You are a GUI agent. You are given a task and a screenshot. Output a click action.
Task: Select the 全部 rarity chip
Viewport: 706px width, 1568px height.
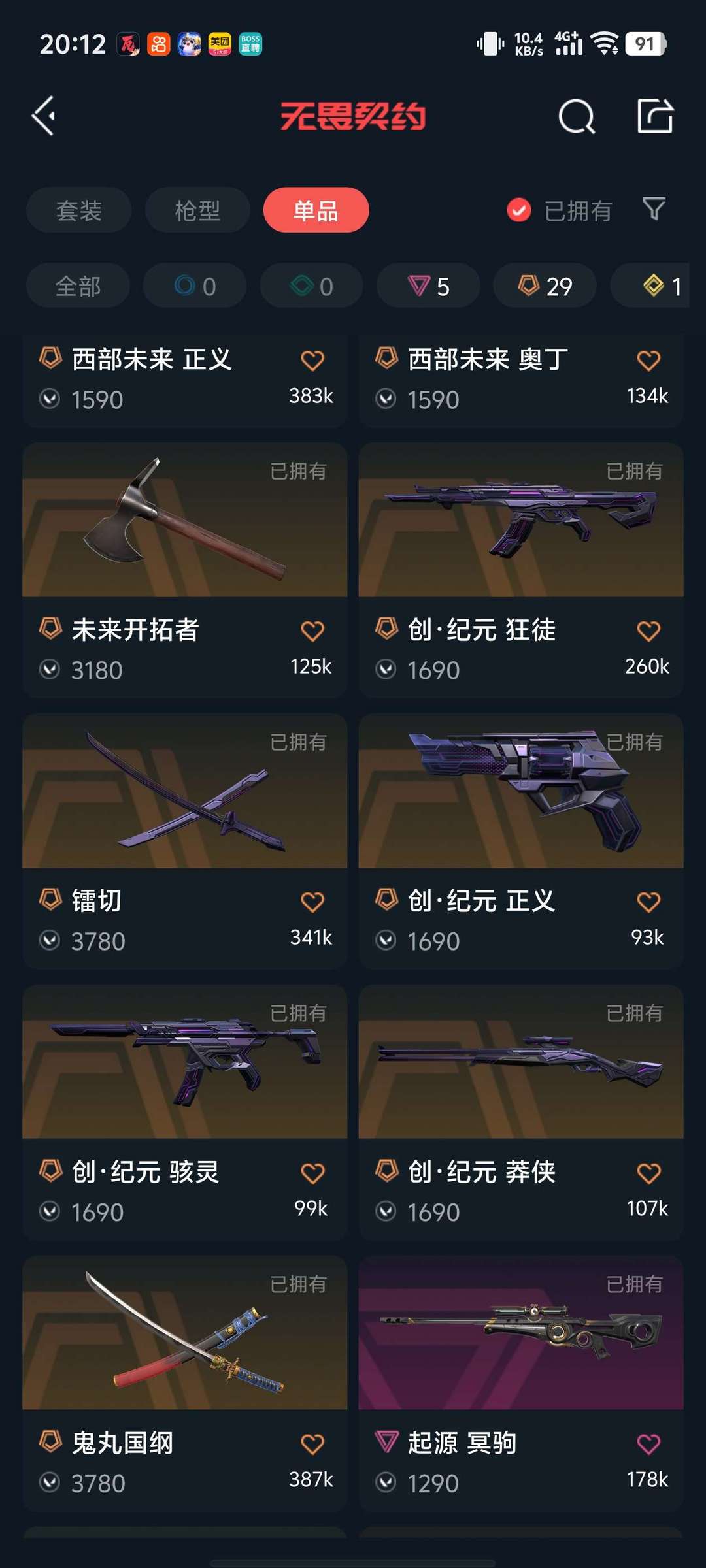(x=78, y=286)
